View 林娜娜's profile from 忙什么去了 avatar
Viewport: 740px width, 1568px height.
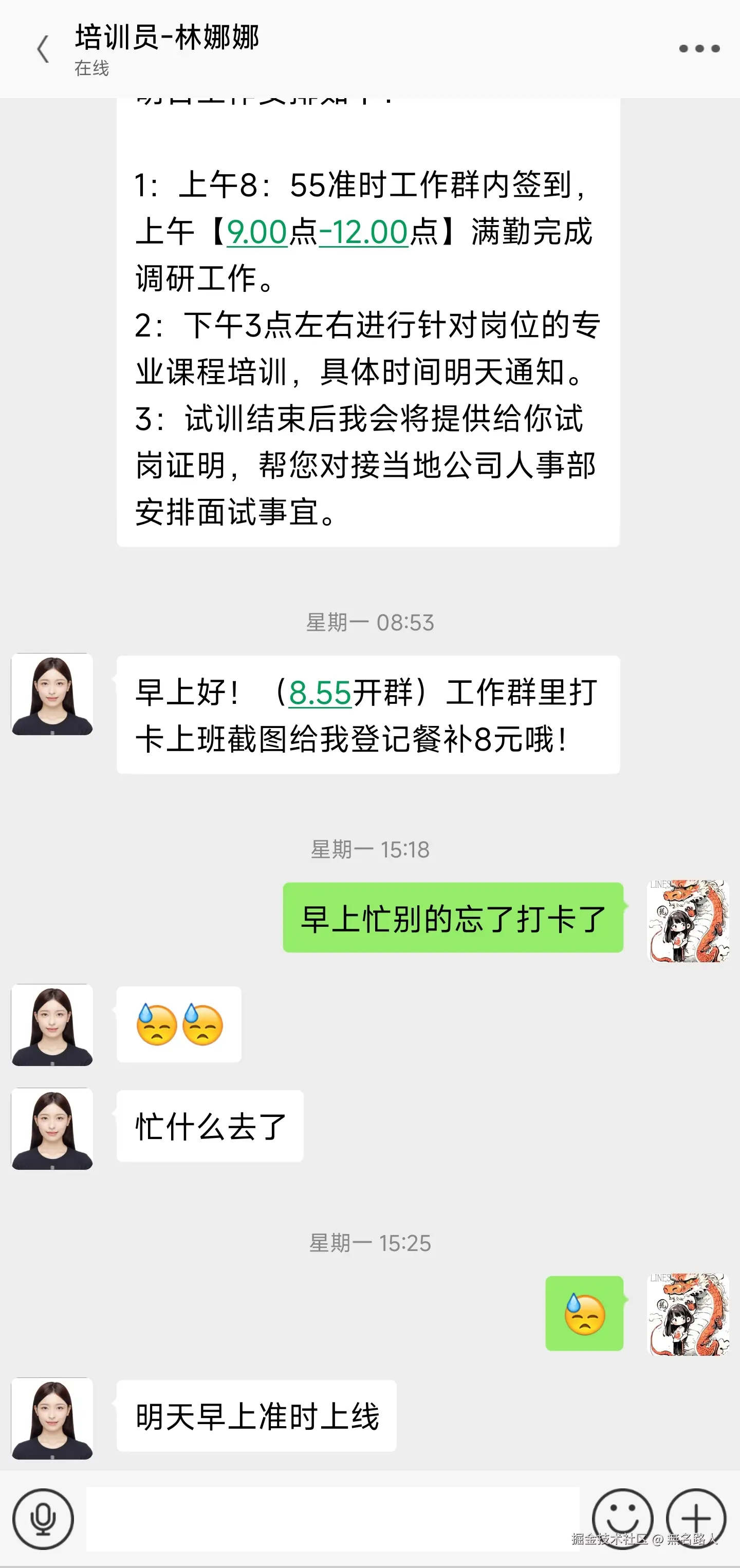(52, 1129)
